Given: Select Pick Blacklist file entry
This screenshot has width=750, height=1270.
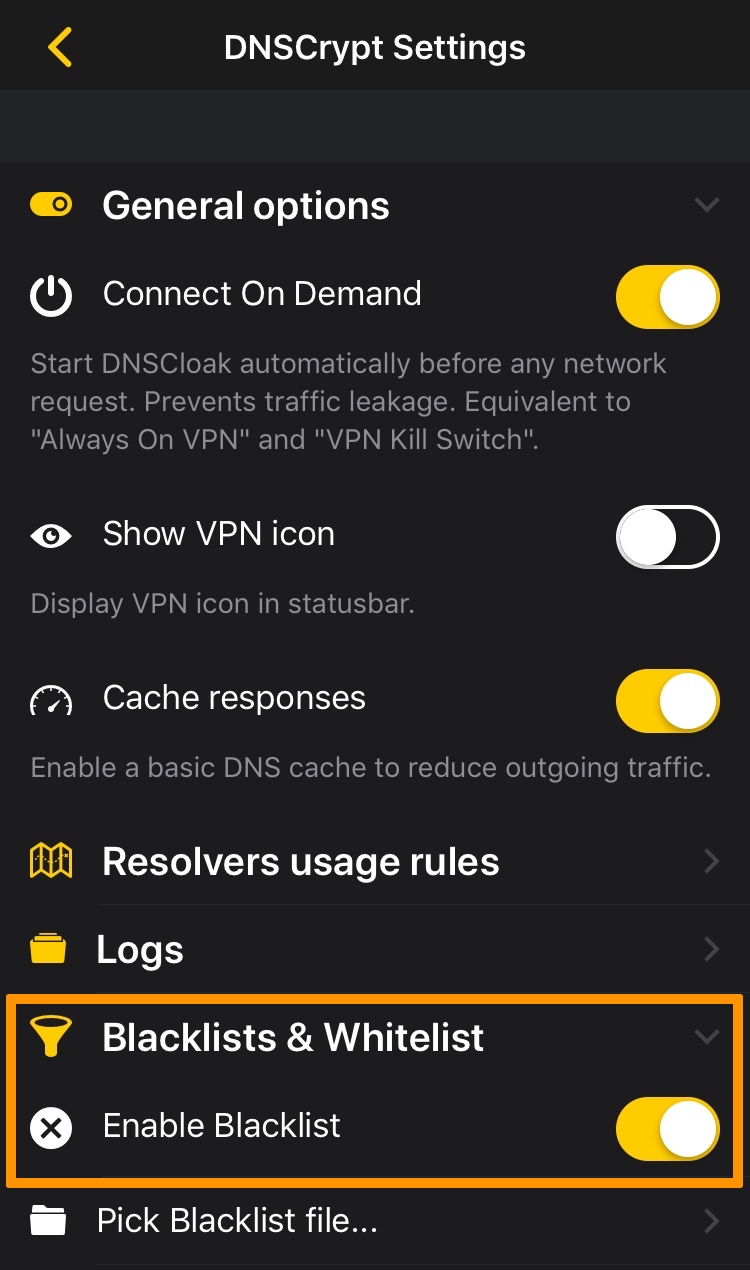Looking at the screenshot, I should pos(375,1220).
